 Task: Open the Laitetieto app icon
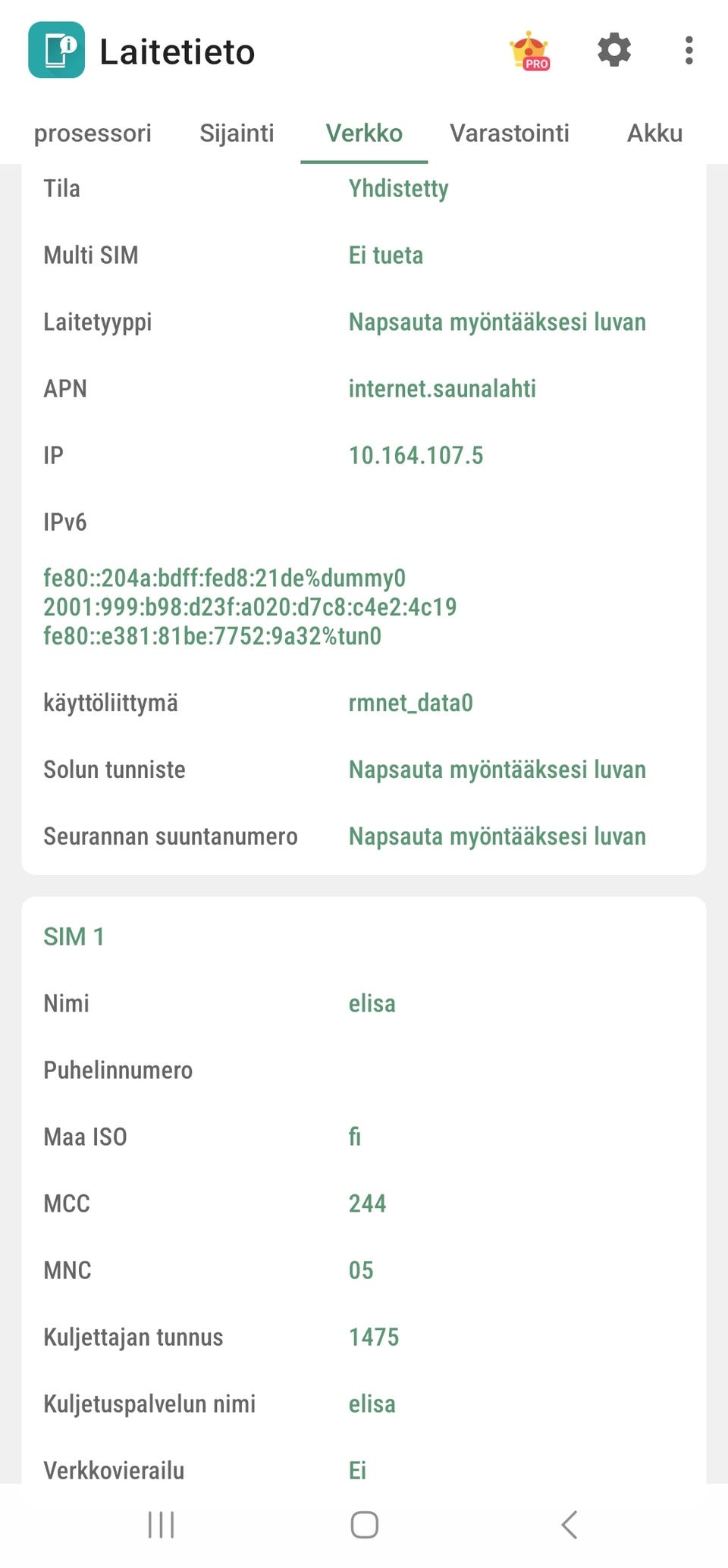[x=57, y=49]
